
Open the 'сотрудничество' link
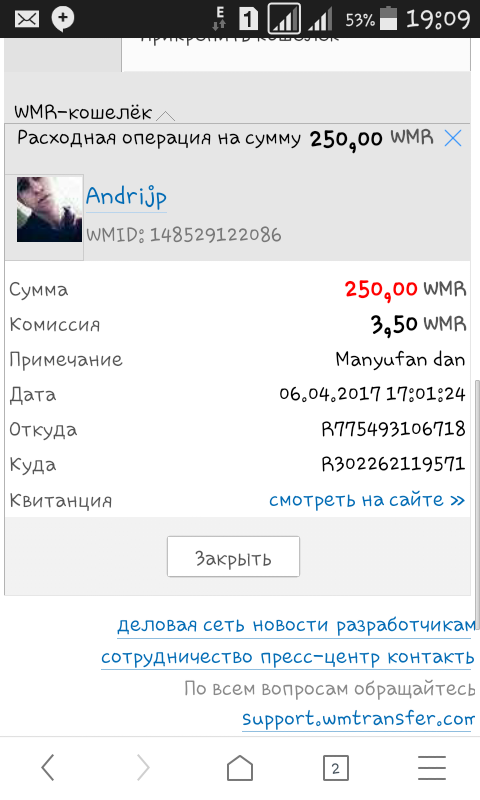tap(177, 657)
